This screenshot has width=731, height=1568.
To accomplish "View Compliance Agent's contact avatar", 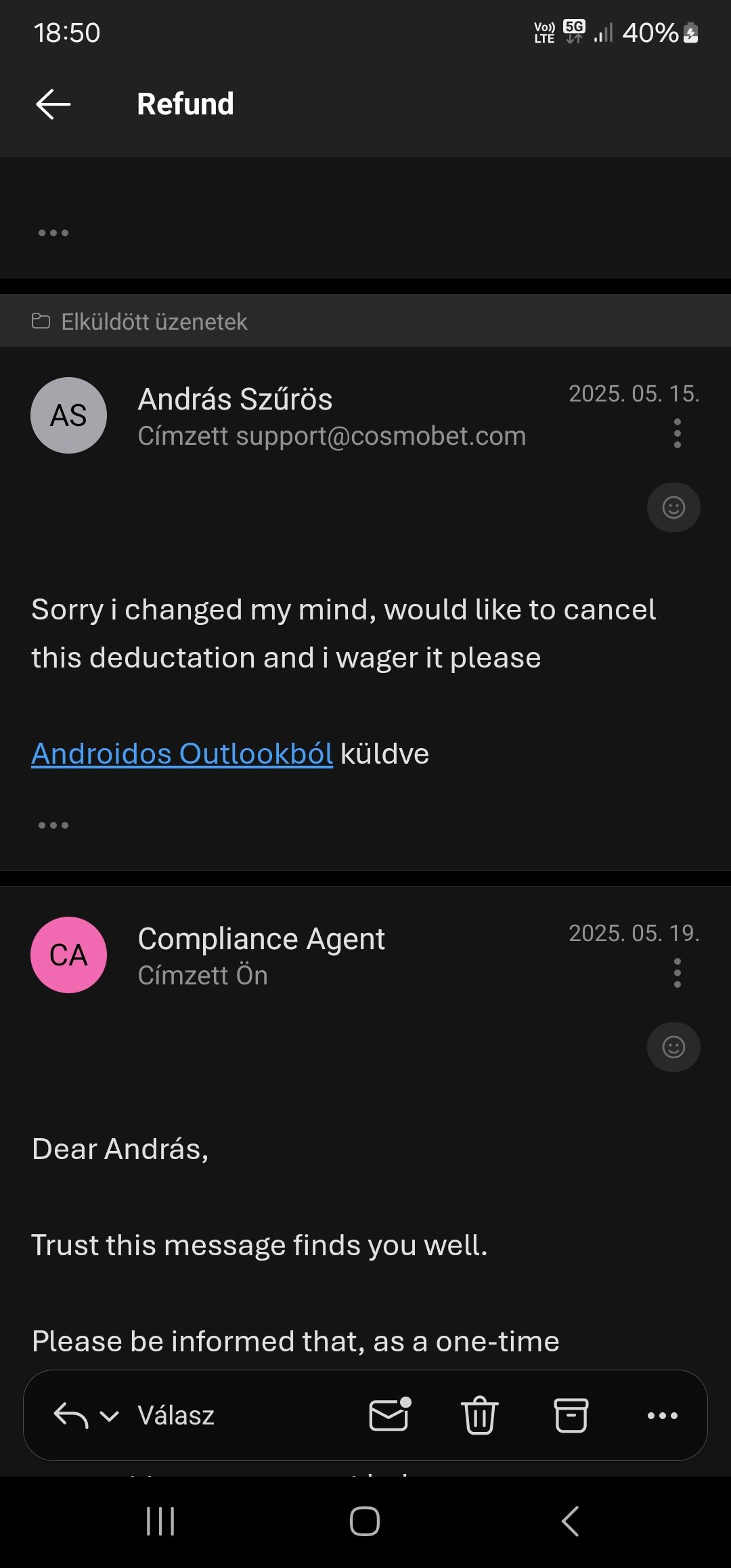I will pyautogui.click(x=68, y=955).
